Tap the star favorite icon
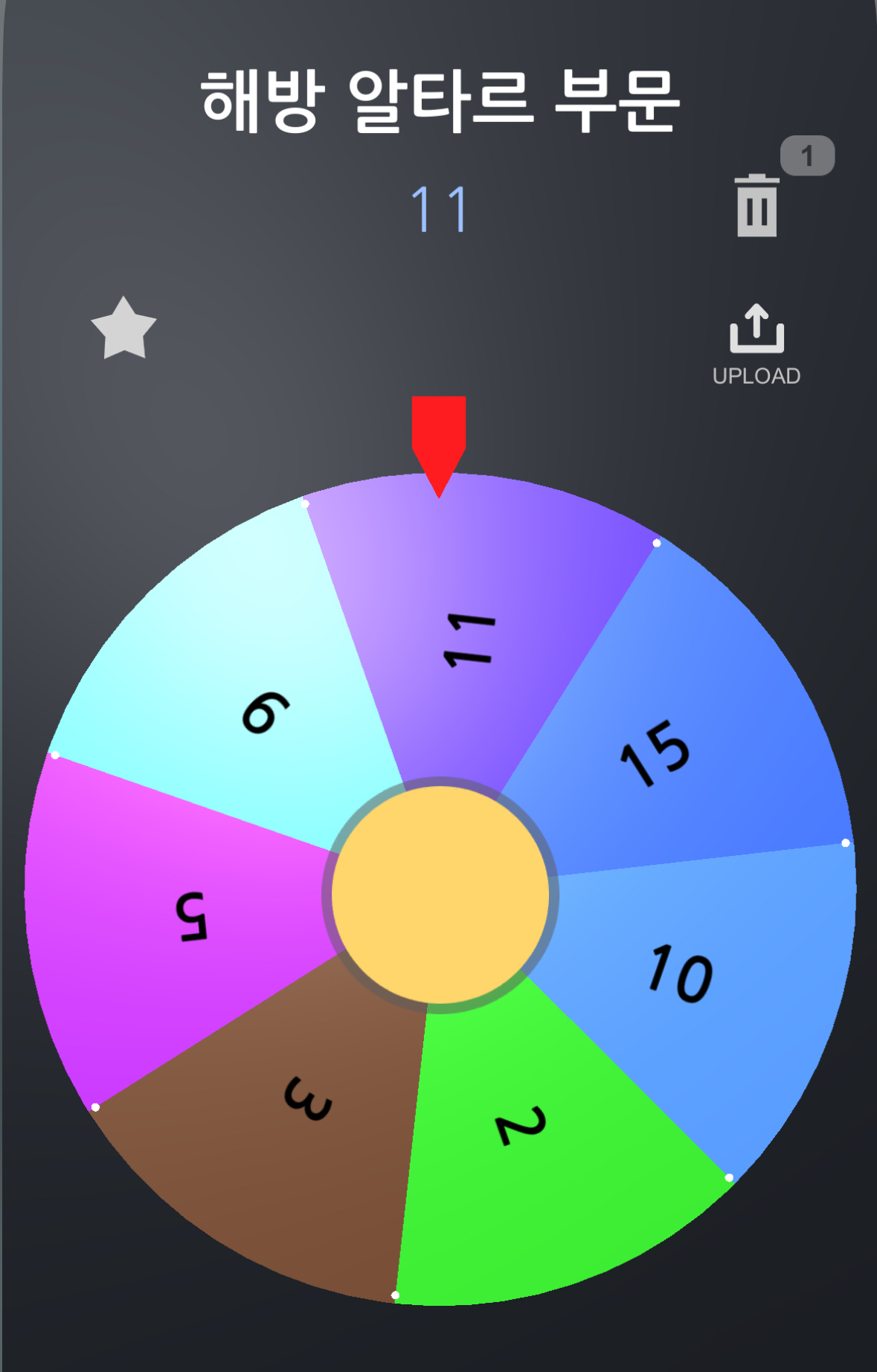 [x=123, y=329]
